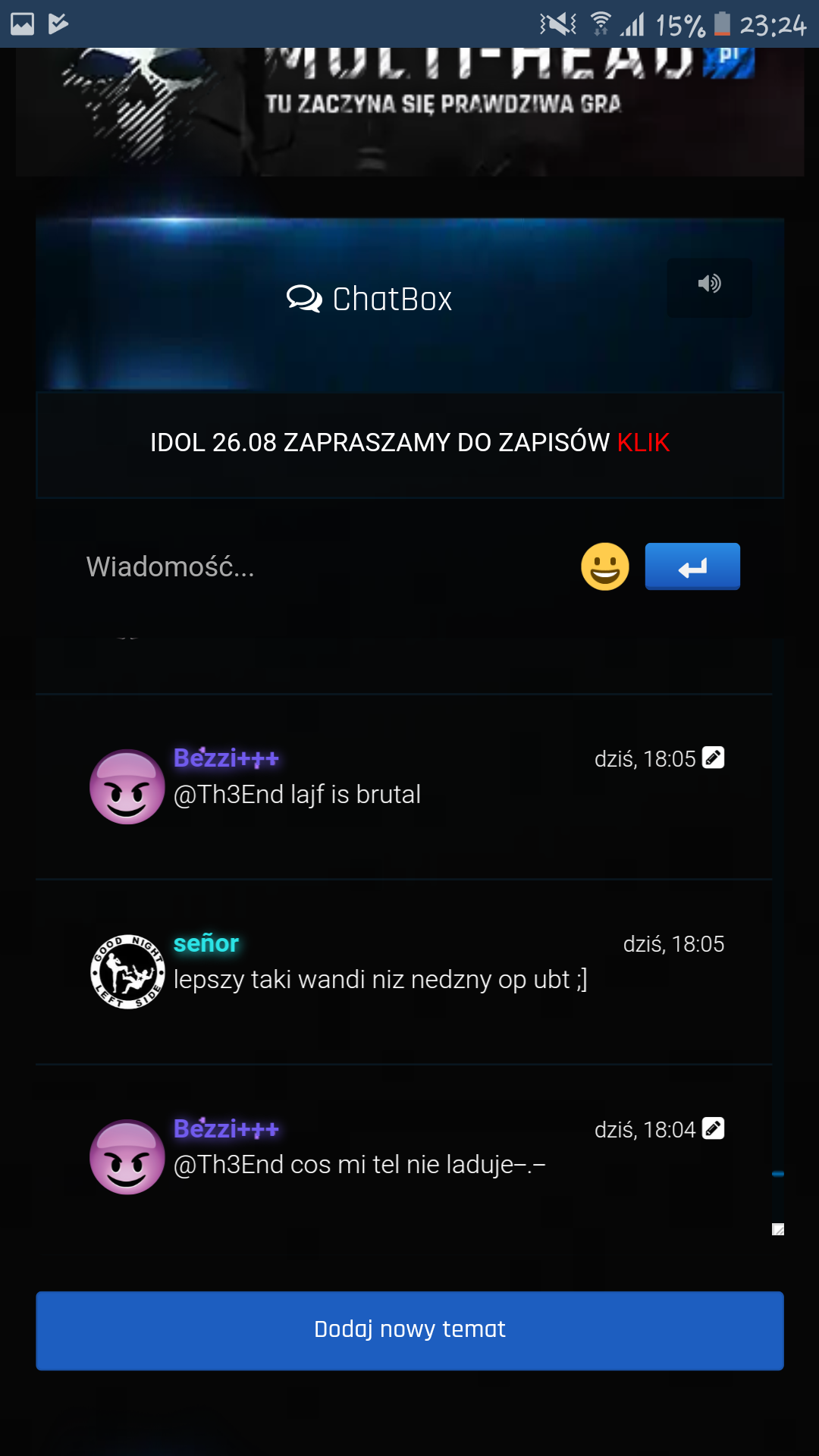Open the emoji picker
The image size is (819, 1456).
pyautogui.click(x=604, y=566)
